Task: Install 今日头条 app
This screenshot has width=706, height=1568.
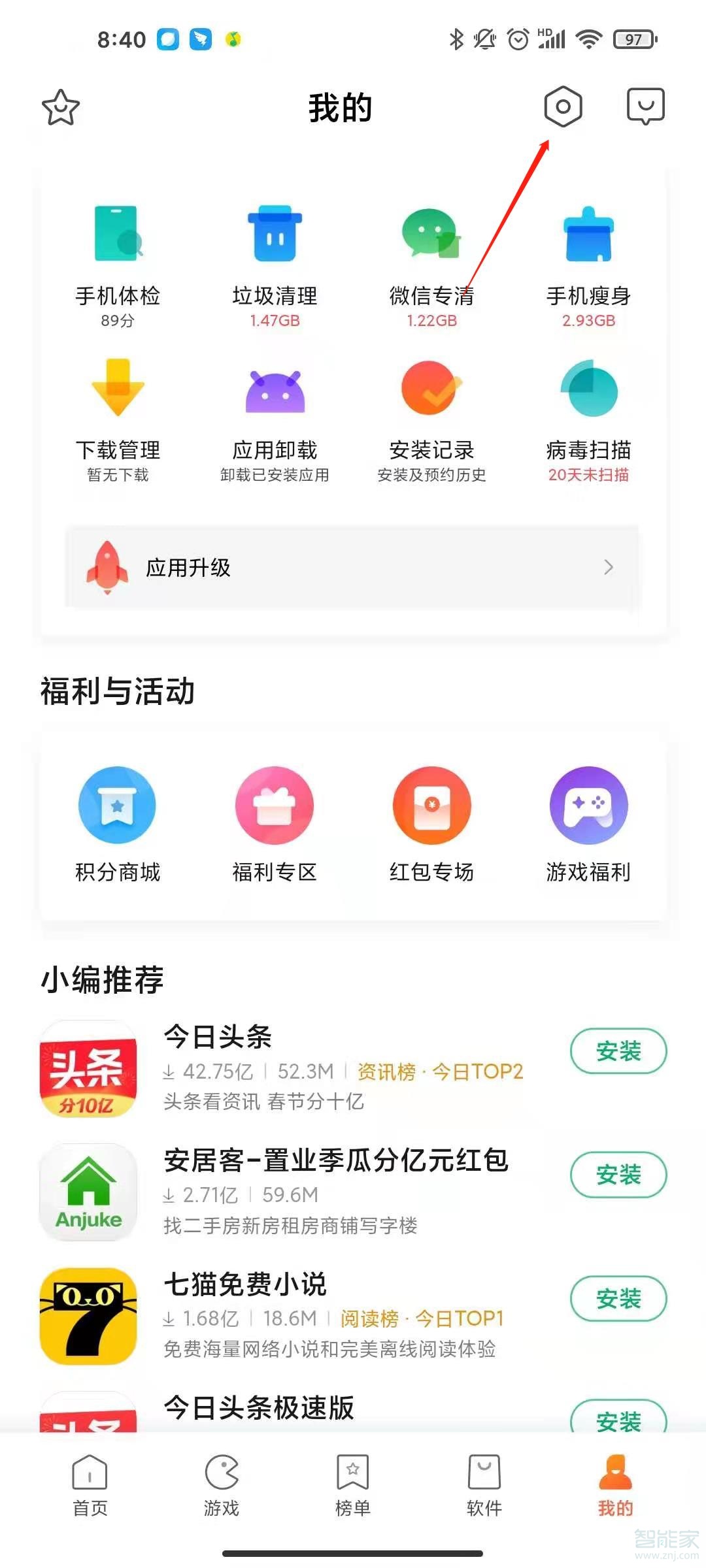Action: (617, 1051)
